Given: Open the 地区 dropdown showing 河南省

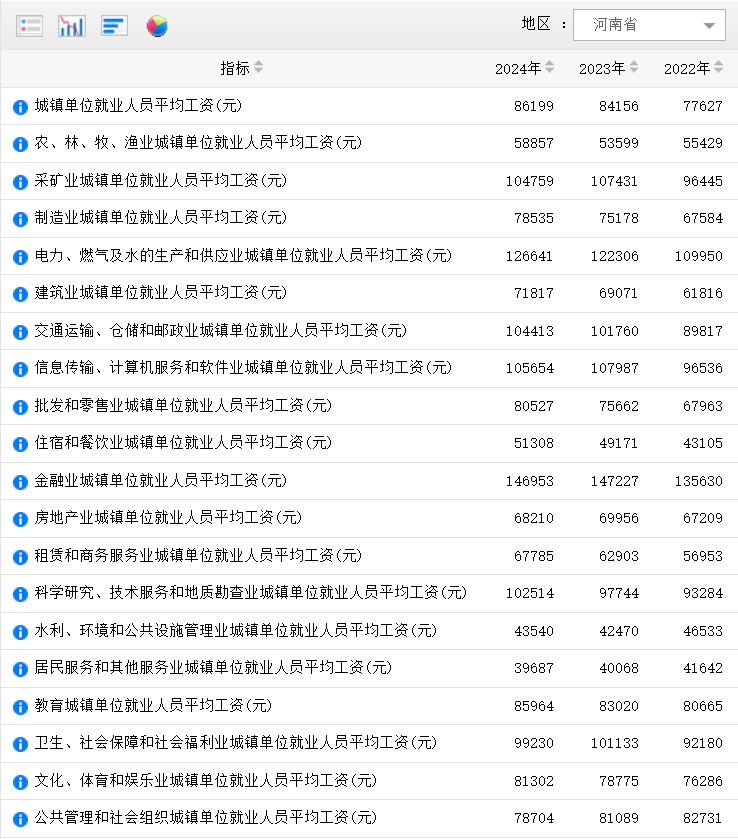Looking at the screenshot, I should pos(649,25).
